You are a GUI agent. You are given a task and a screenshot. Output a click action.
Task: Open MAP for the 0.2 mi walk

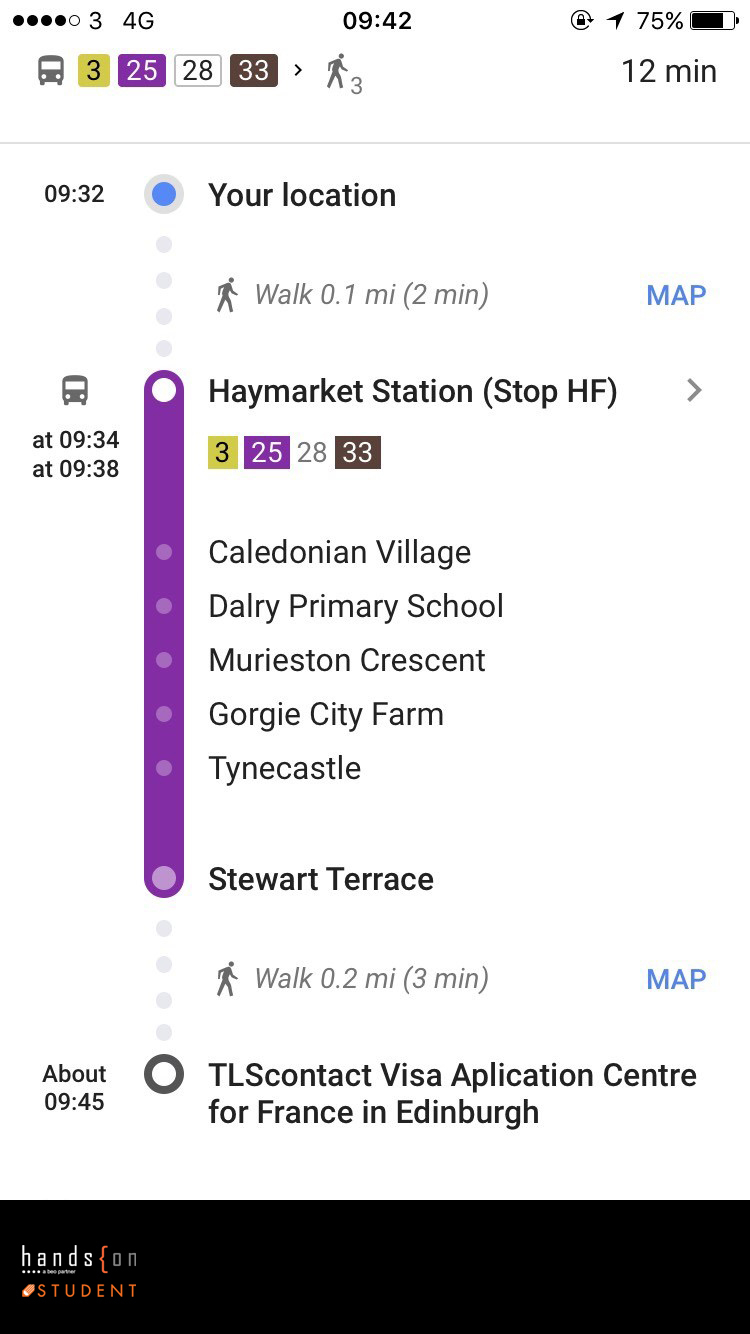676,979
